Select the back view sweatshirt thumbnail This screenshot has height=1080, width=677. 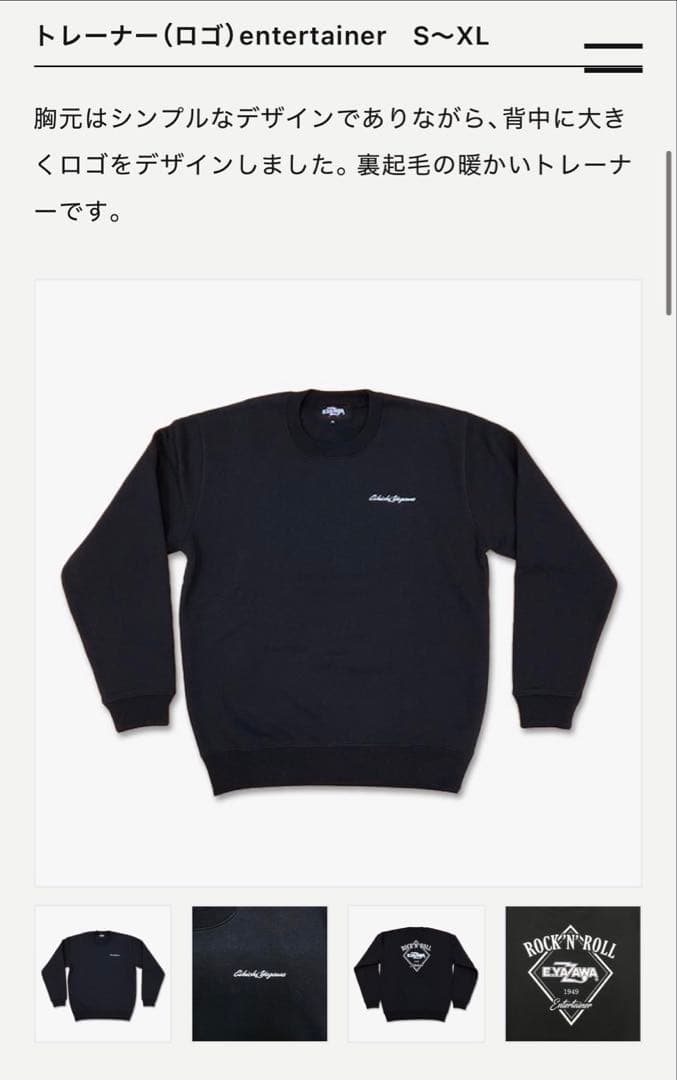pos(416,973)
